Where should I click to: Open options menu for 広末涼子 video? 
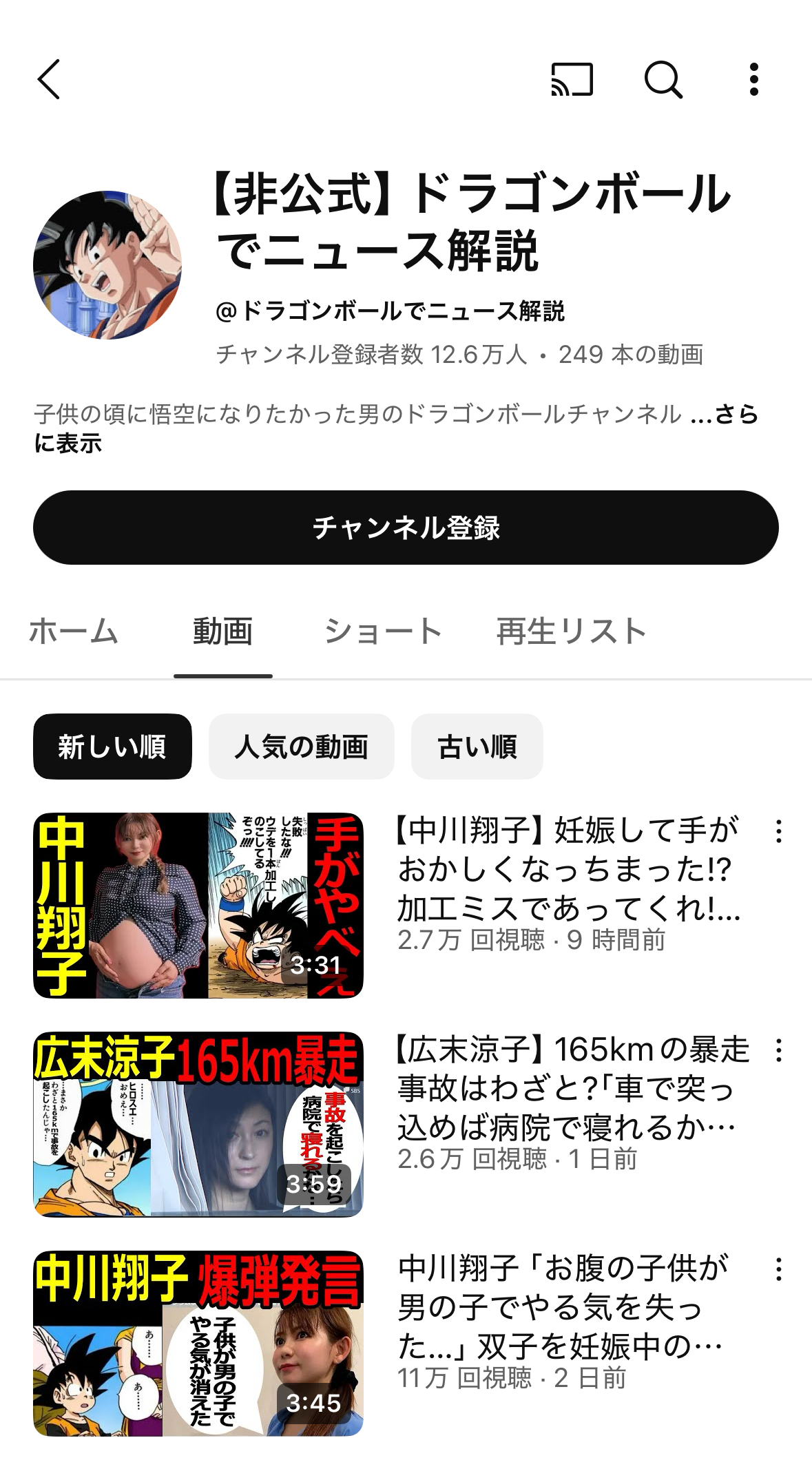pos(779,1050)
